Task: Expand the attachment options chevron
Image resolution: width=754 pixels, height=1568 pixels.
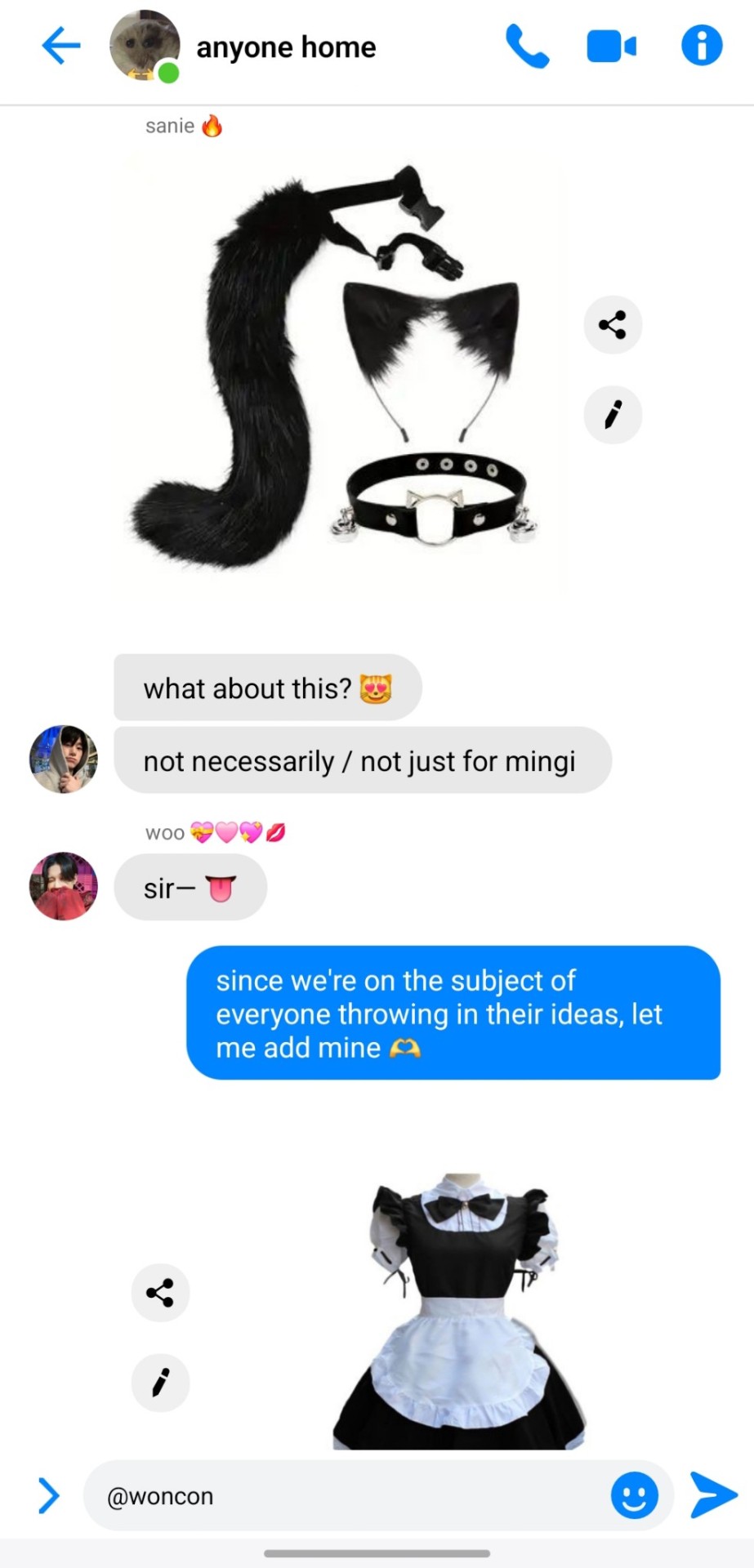Action: [x=49, y=1495]
